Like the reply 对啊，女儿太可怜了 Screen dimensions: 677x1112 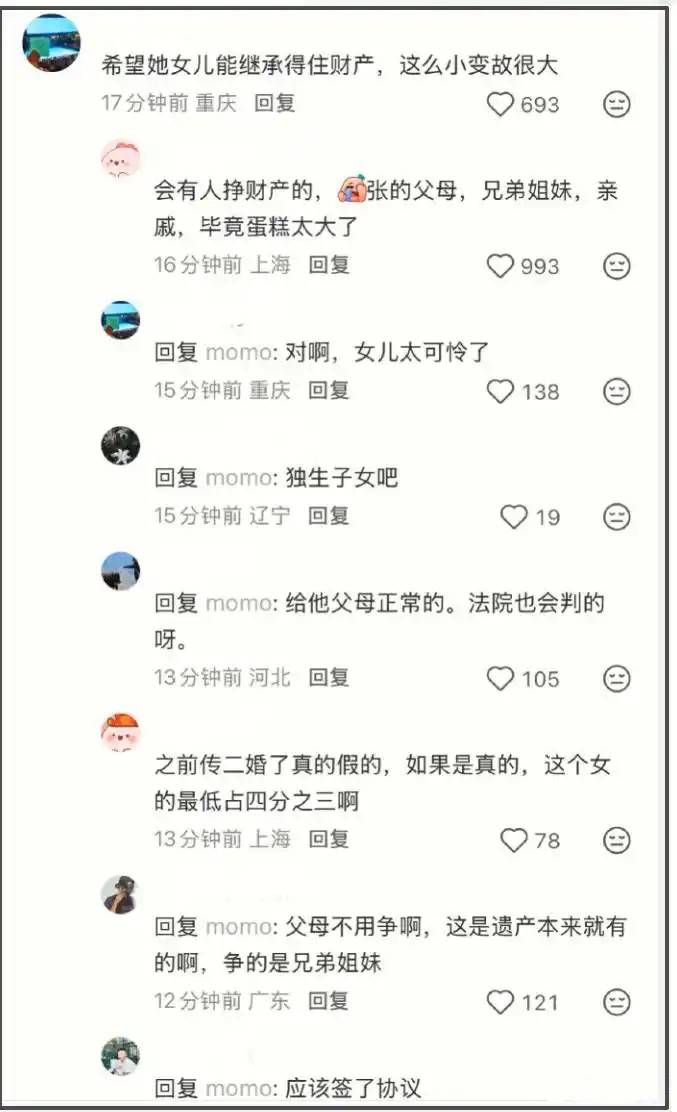click(x=500, y=391)
